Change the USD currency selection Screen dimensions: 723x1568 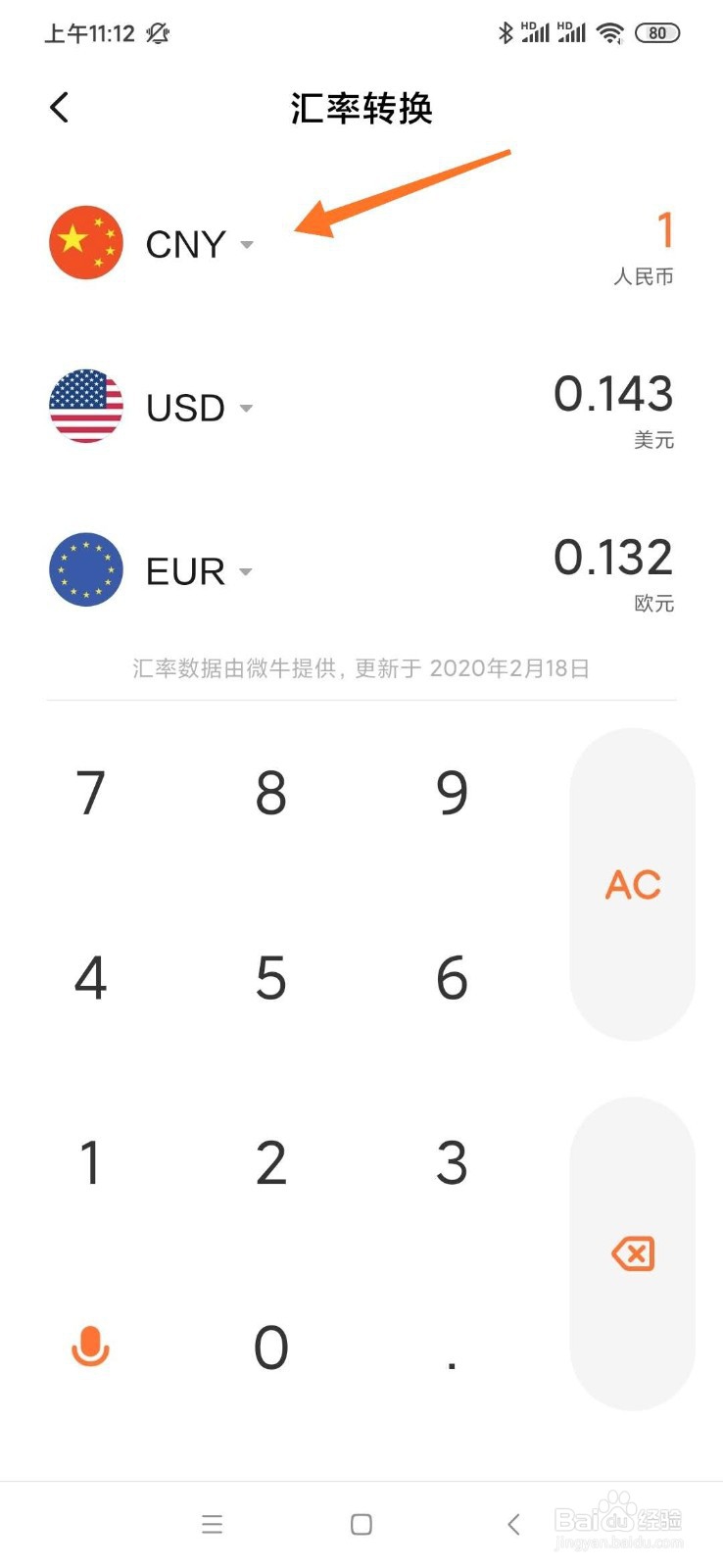pos(199,408)
